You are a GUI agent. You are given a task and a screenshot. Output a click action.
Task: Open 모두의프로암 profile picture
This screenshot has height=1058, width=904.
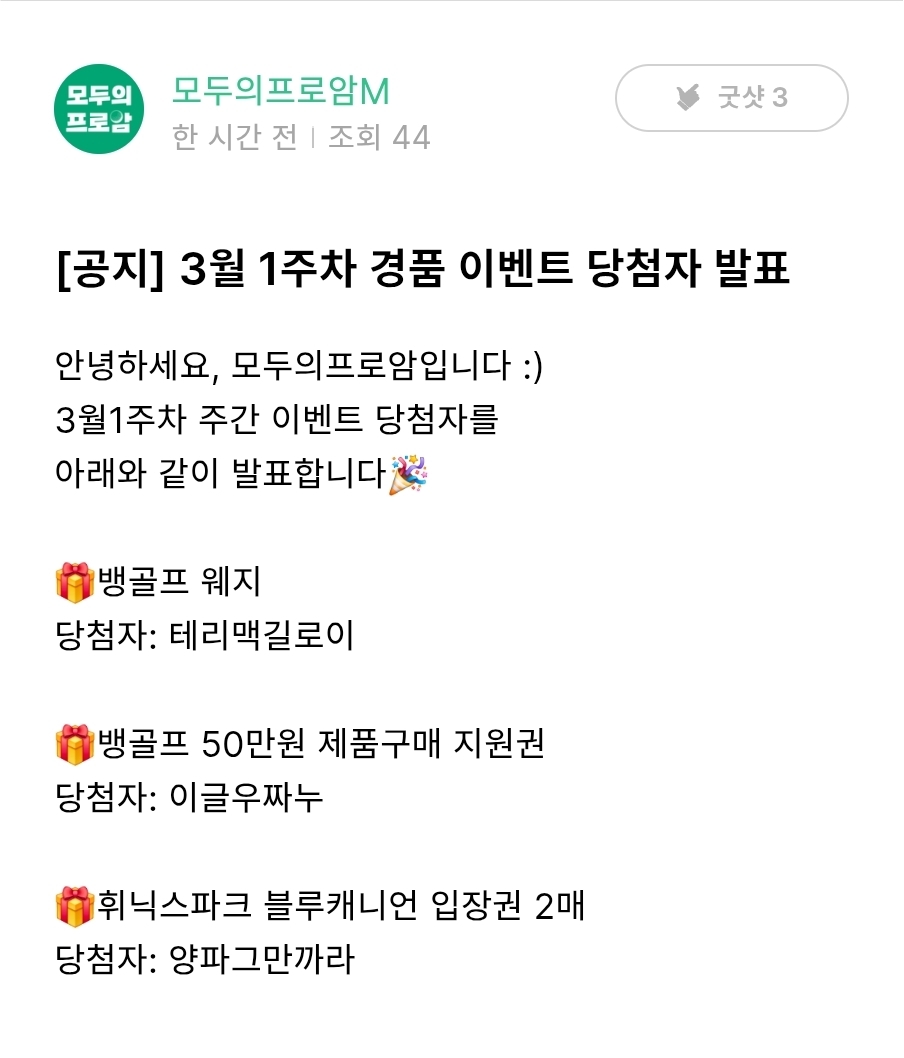99,109
